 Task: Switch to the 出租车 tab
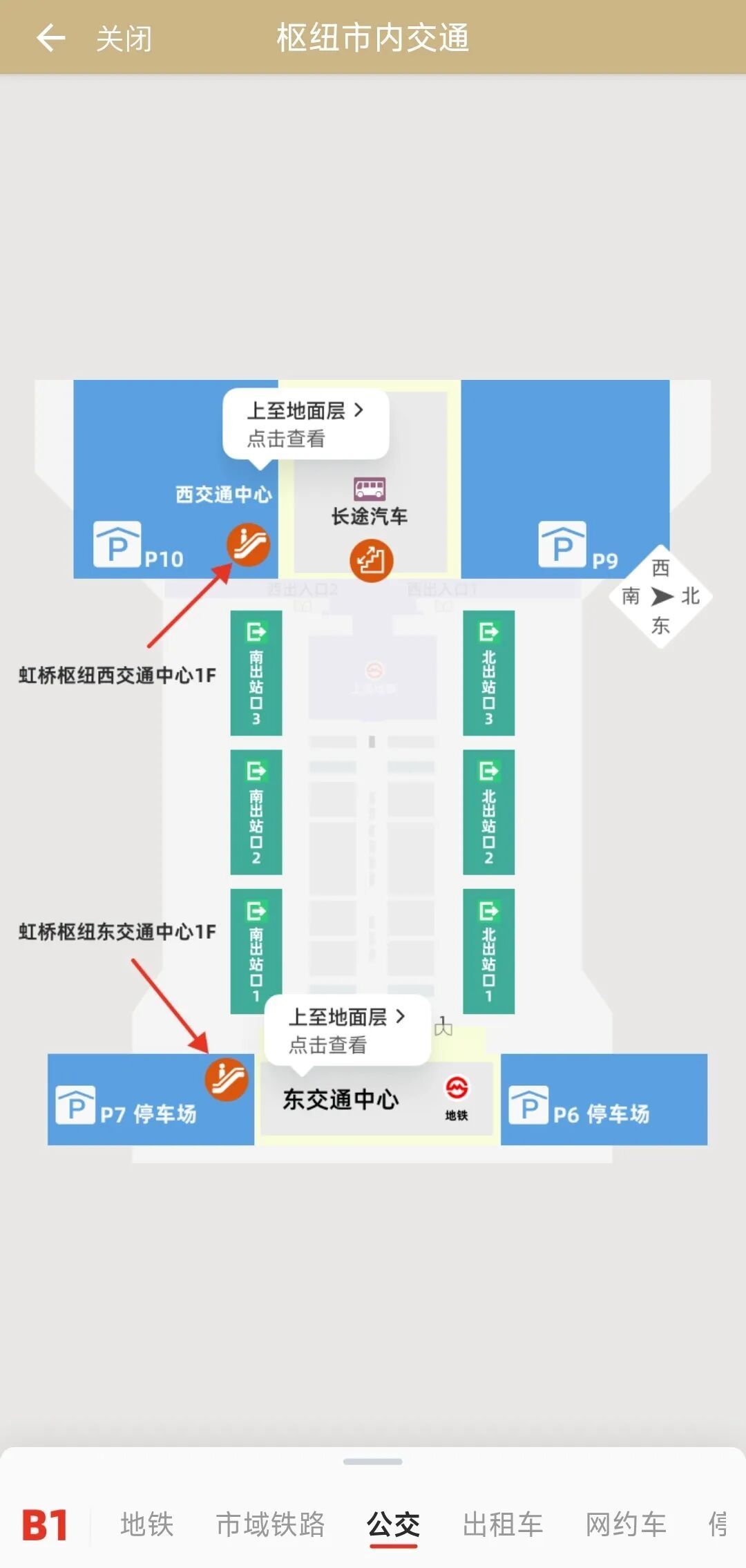click(503, 1524)
